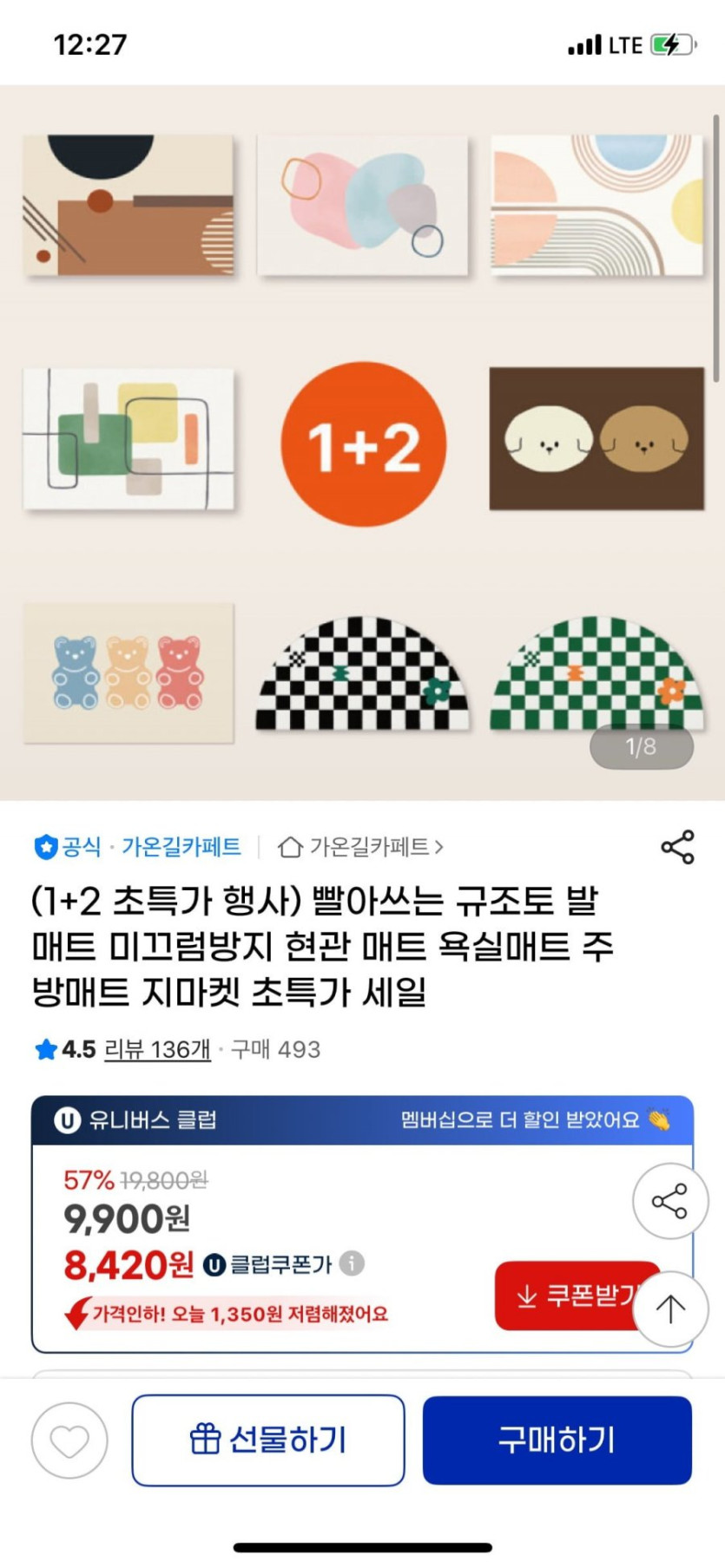Tap the gift box icon in 선물하기
This screenshot has height=1568, width=725.
203,1439
